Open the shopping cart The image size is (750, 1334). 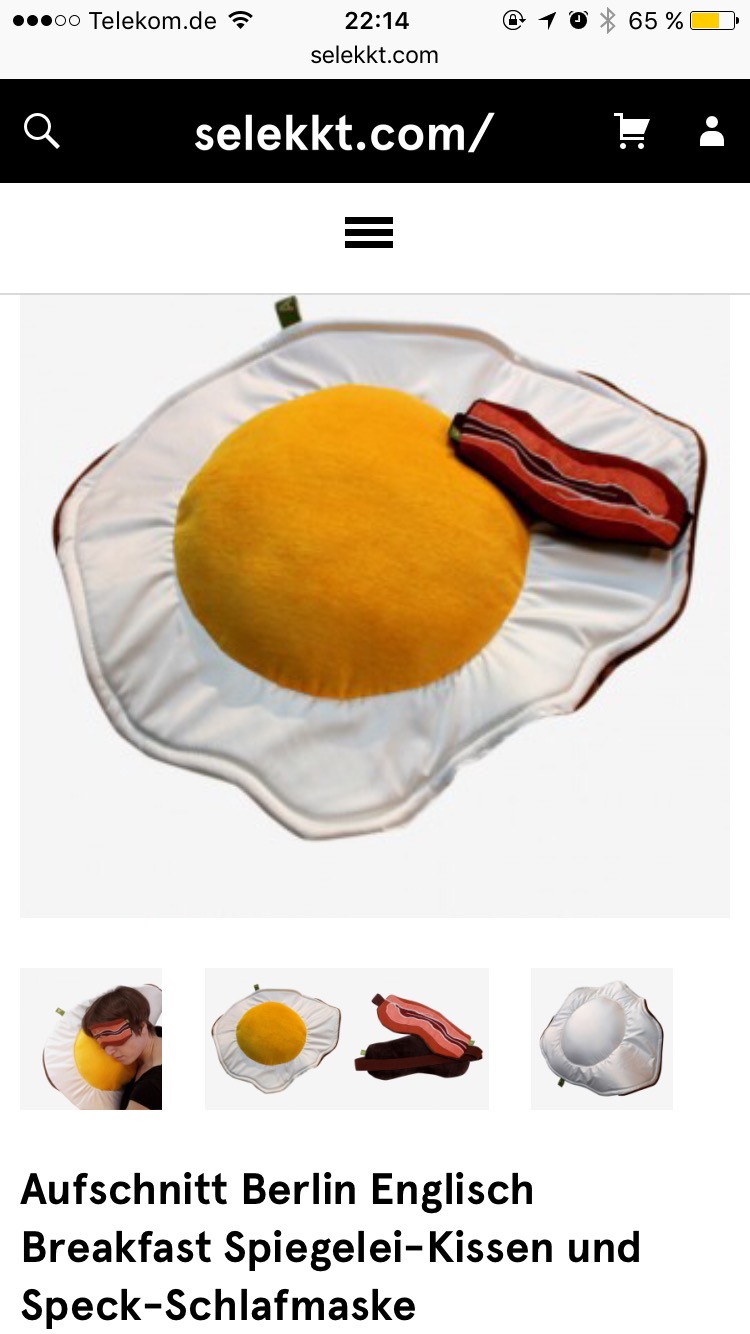[631, 131]
